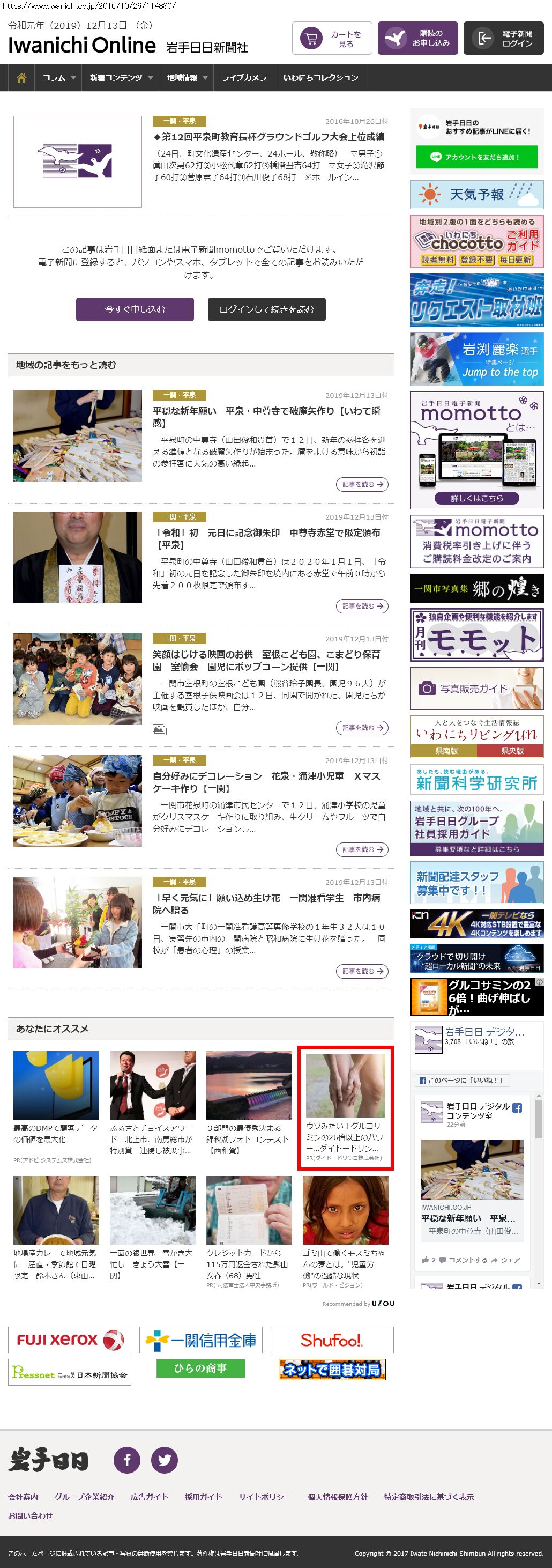
Task: Open グルコサミン recommended ad card
Action: tap(345, 1107)
